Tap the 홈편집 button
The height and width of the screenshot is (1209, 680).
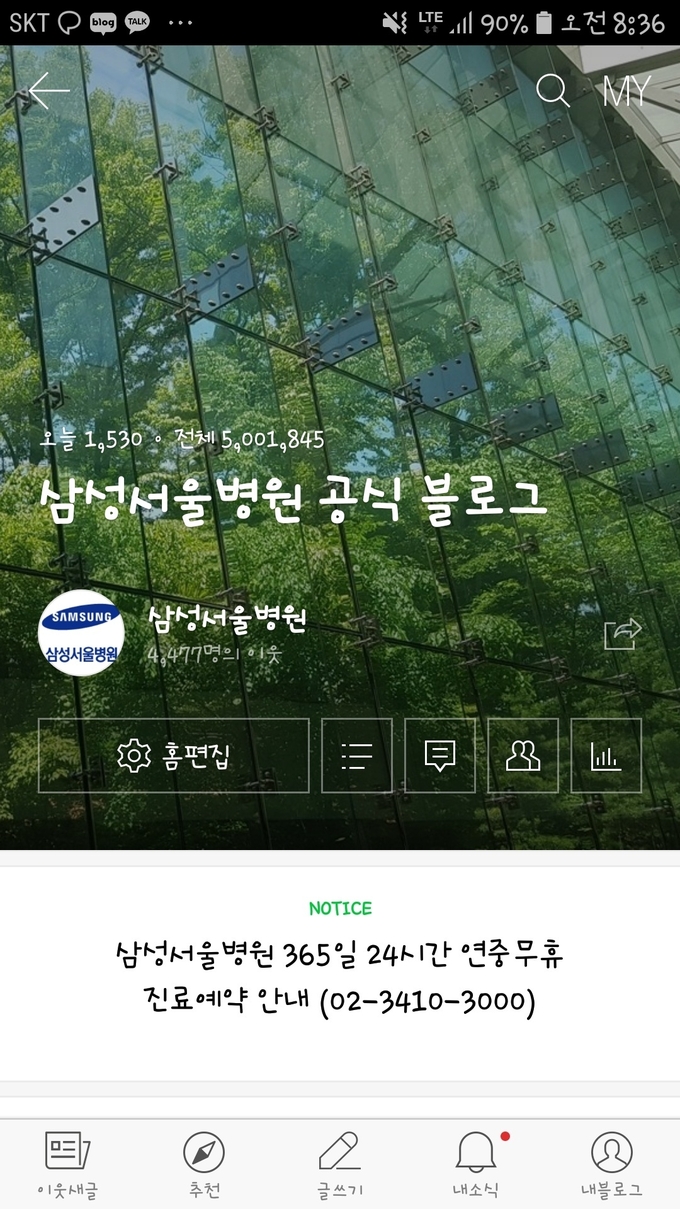[x=174, y=756]
